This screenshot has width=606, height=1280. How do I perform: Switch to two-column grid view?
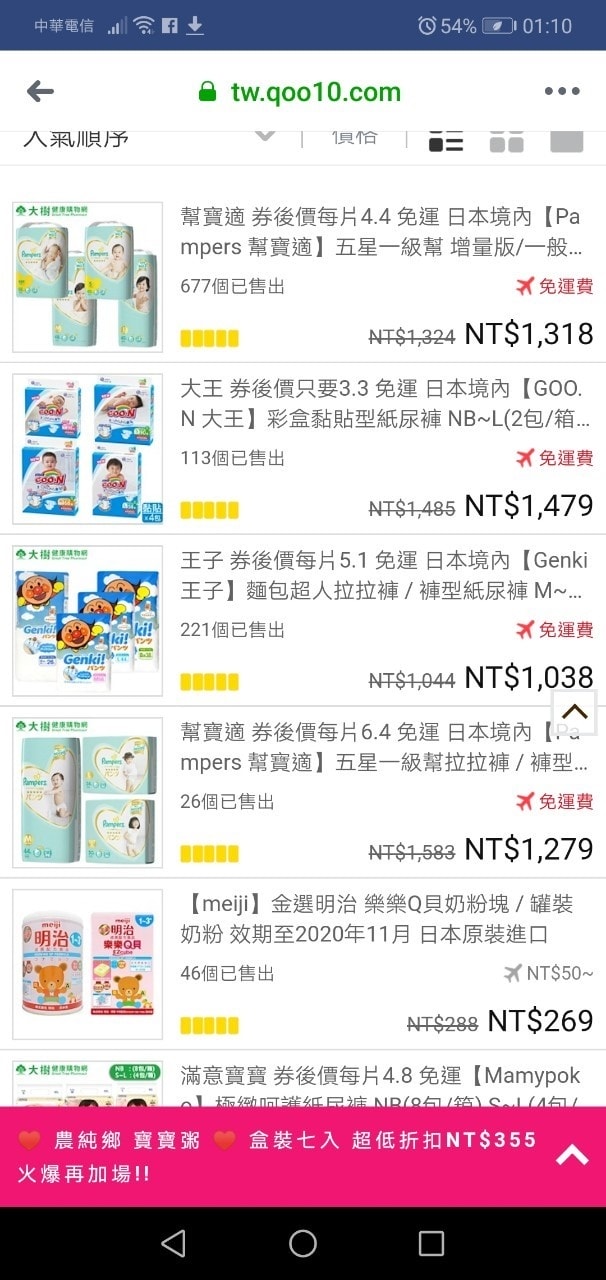coord(506,141)
